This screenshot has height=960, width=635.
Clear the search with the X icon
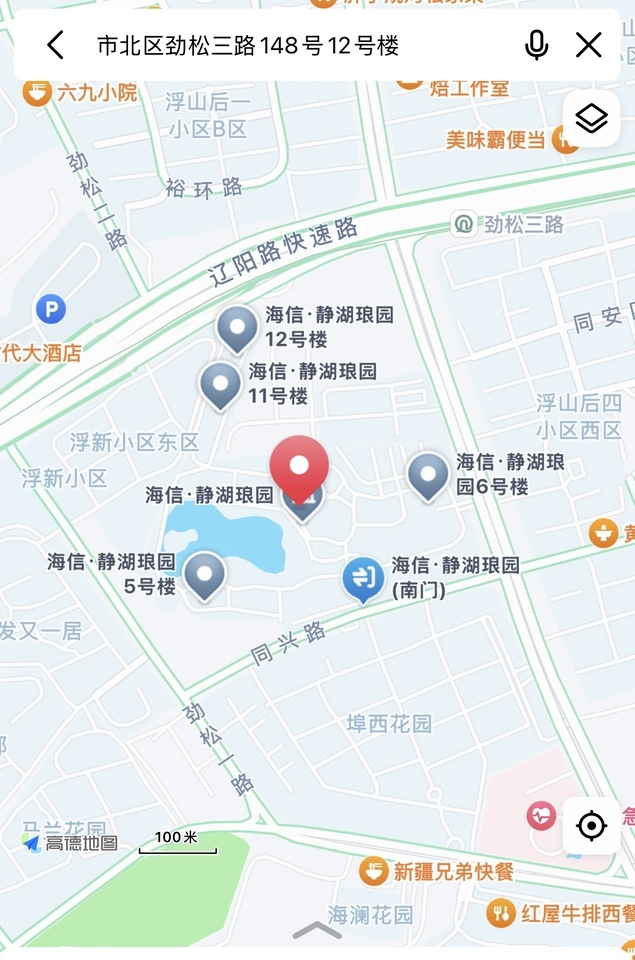tap(589, 45)
